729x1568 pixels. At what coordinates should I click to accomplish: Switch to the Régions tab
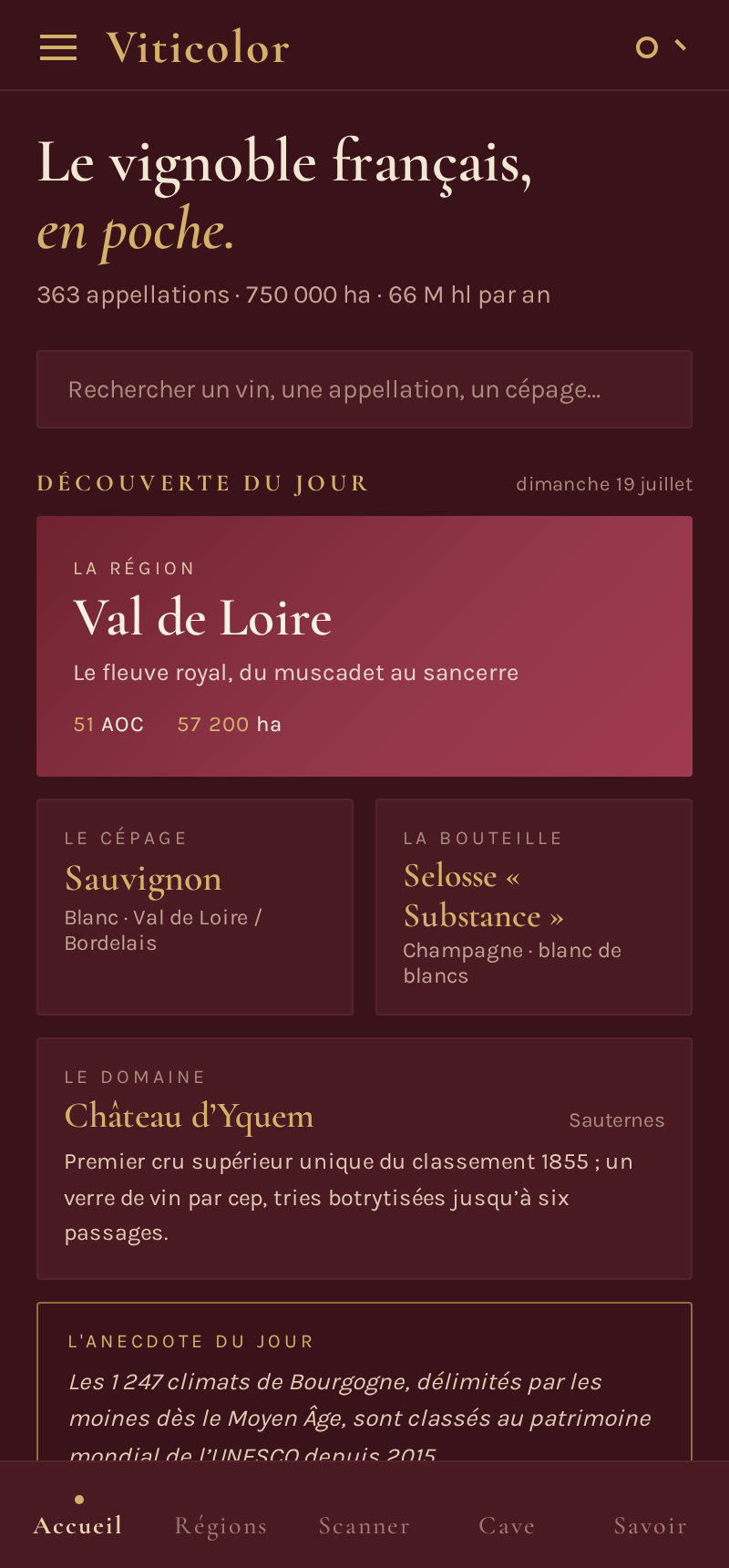click(221, 1525)
